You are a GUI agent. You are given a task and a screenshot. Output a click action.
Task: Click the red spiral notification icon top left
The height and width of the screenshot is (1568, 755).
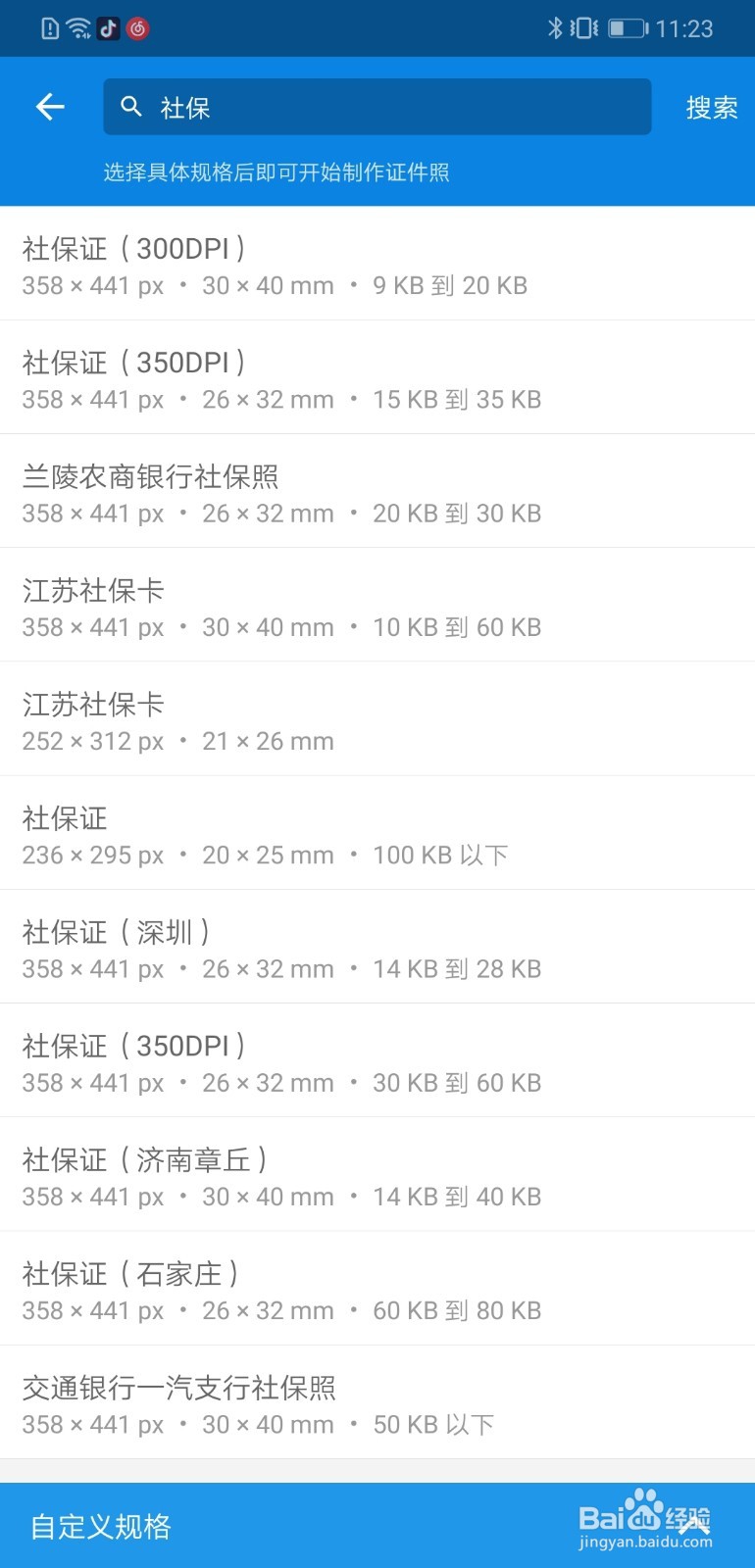point(139,28)
